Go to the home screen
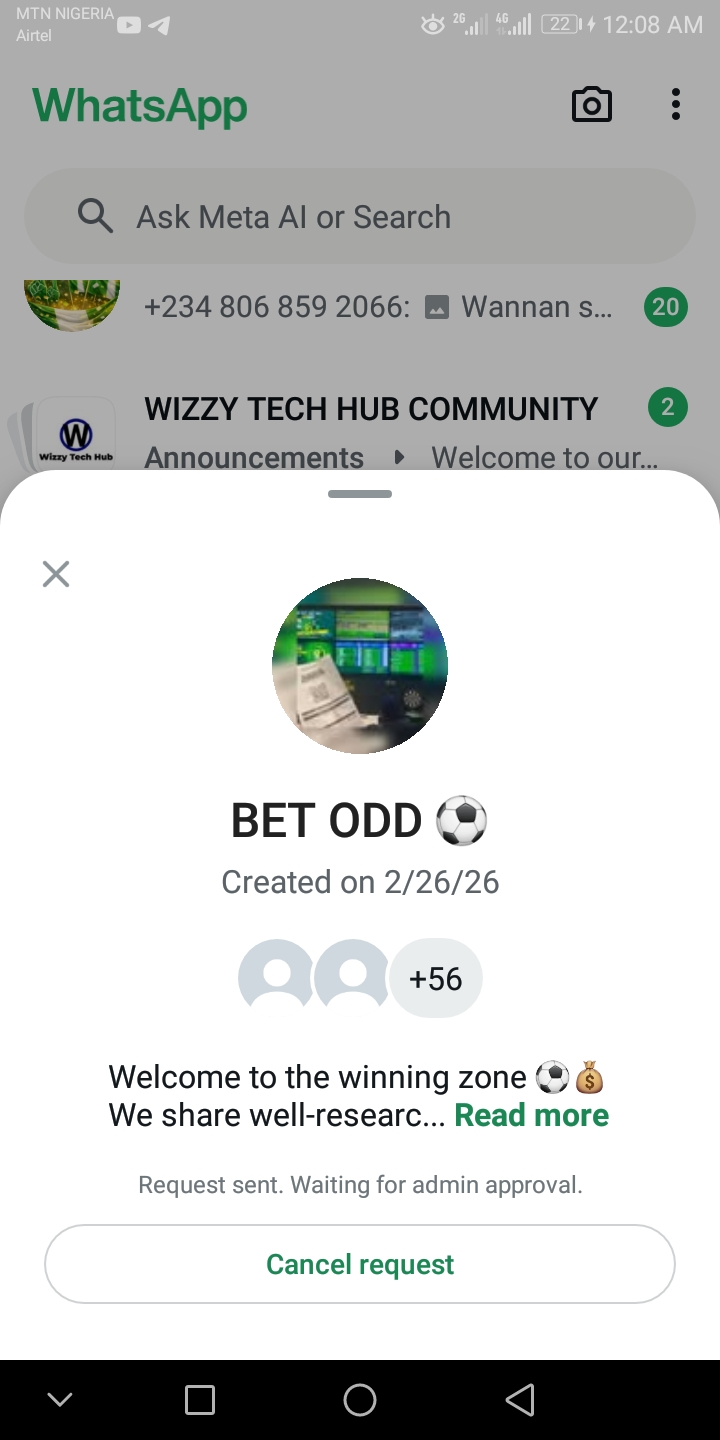Viewport: 720px width, 1440px height. pos(360,1400)
